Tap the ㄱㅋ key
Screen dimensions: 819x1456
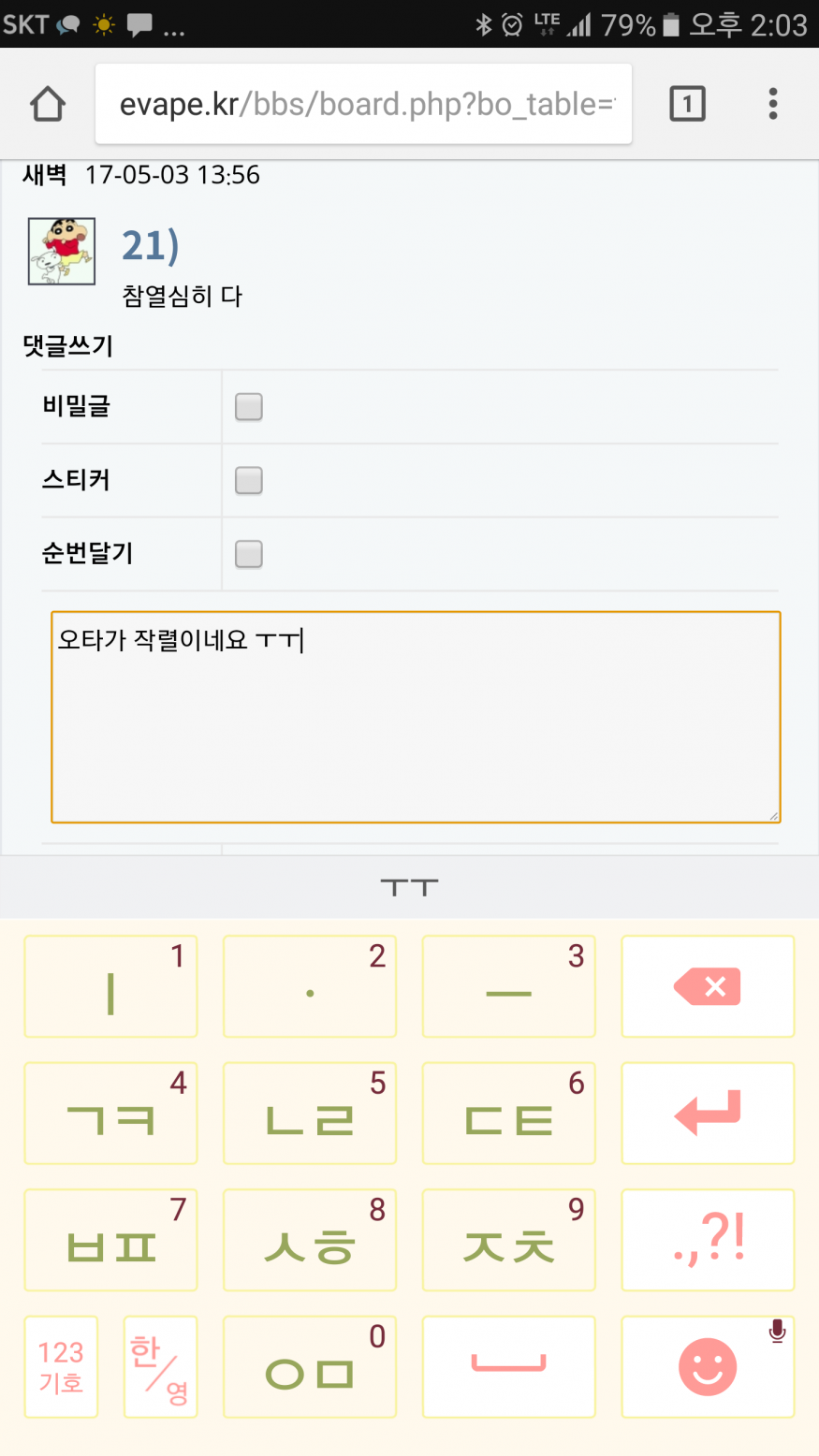[x=110, y=1113]
